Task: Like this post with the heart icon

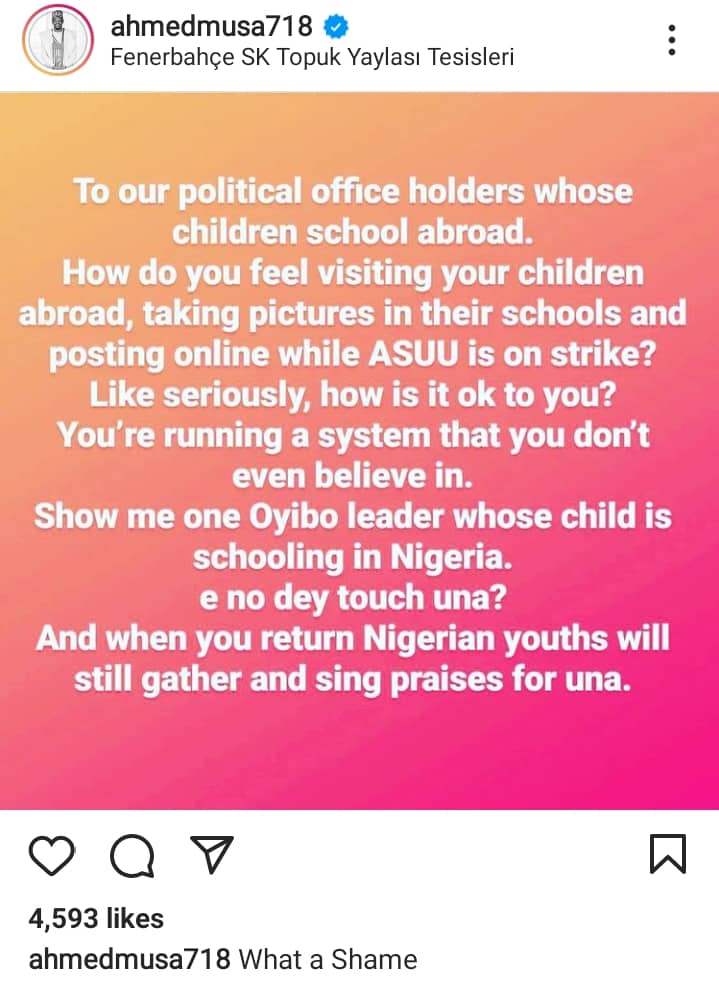Action: pos(52,856)
